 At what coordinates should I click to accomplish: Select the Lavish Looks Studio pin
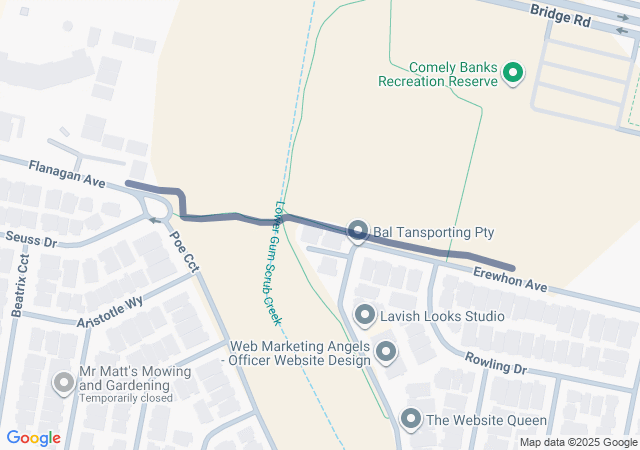click(364, 316)
